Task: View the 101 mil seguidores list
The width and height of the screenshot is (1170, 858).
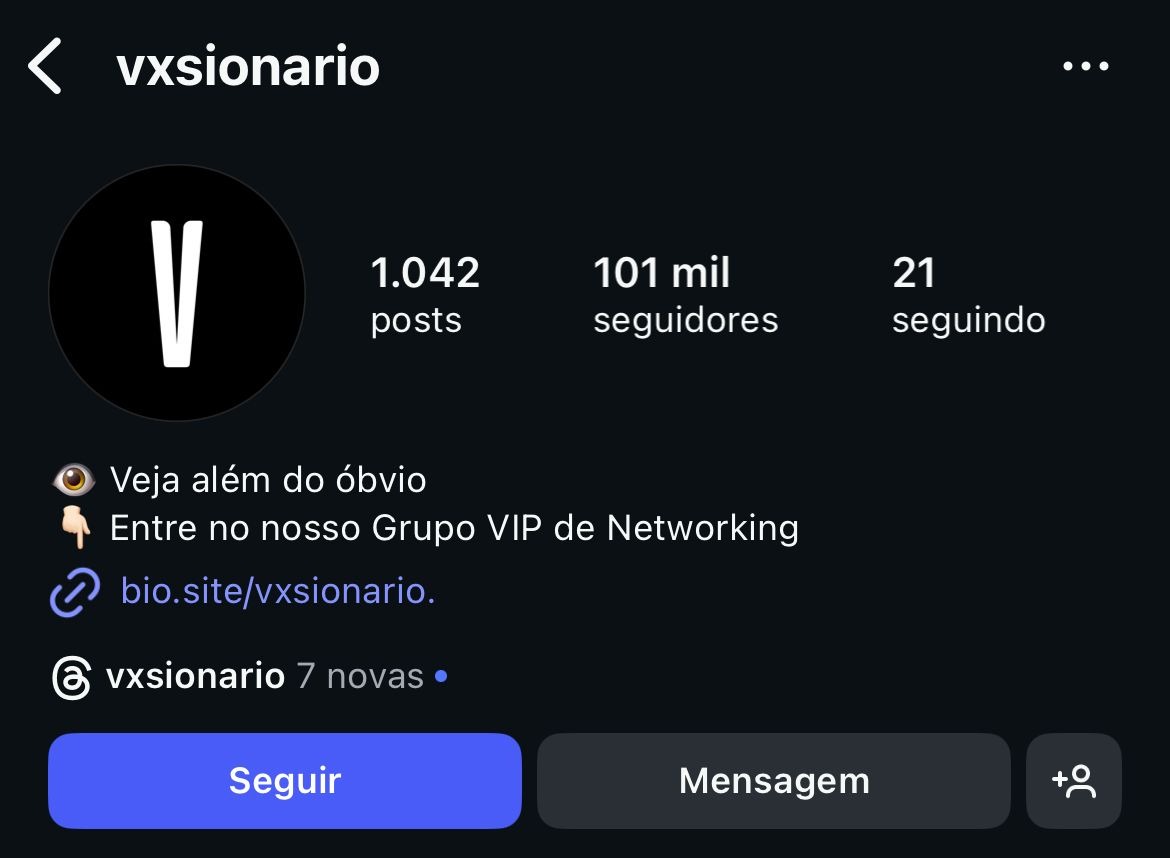Action: (x=685, y=295)
